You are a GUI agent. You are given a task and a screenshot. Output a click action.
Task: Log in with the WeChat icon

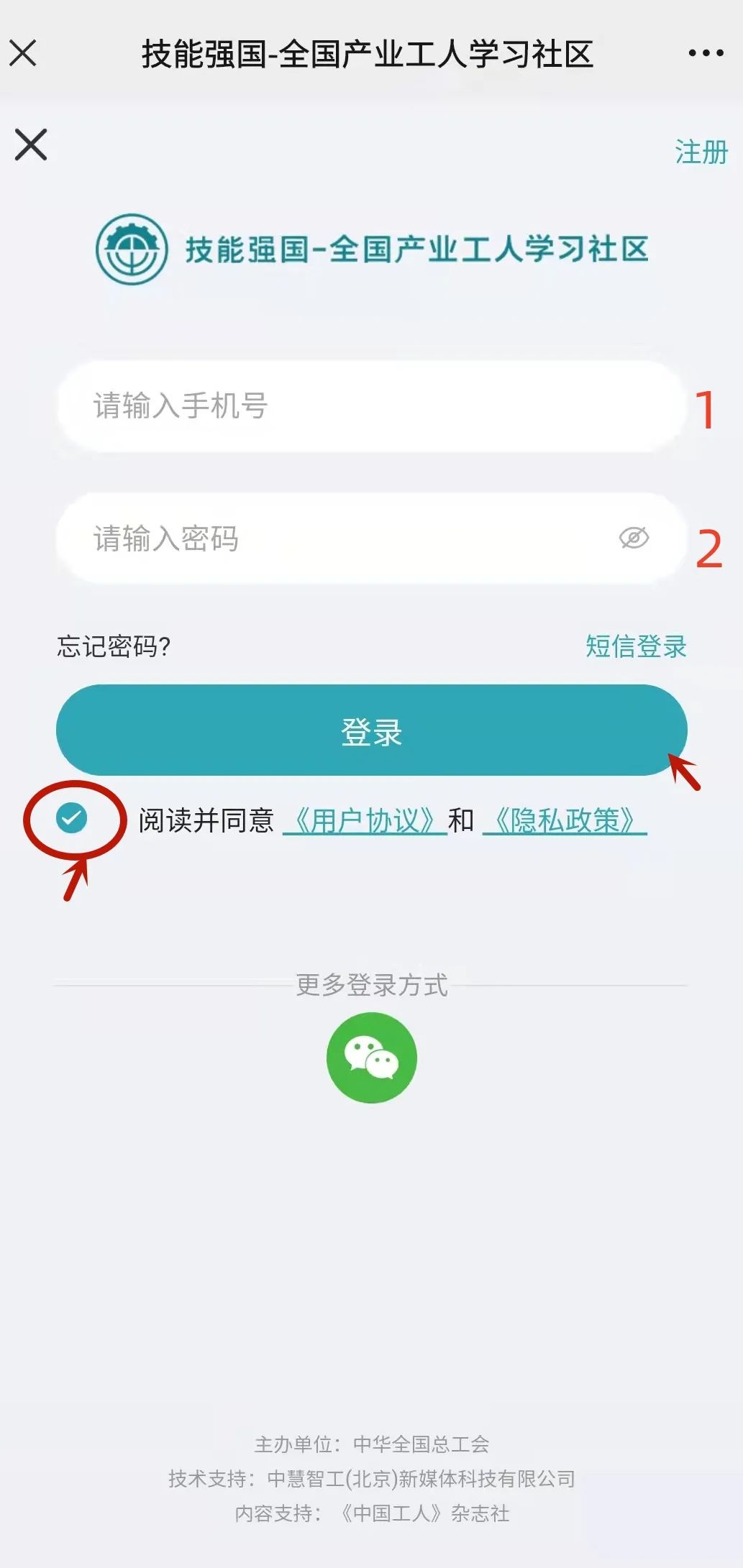[x=371, y=1058]
